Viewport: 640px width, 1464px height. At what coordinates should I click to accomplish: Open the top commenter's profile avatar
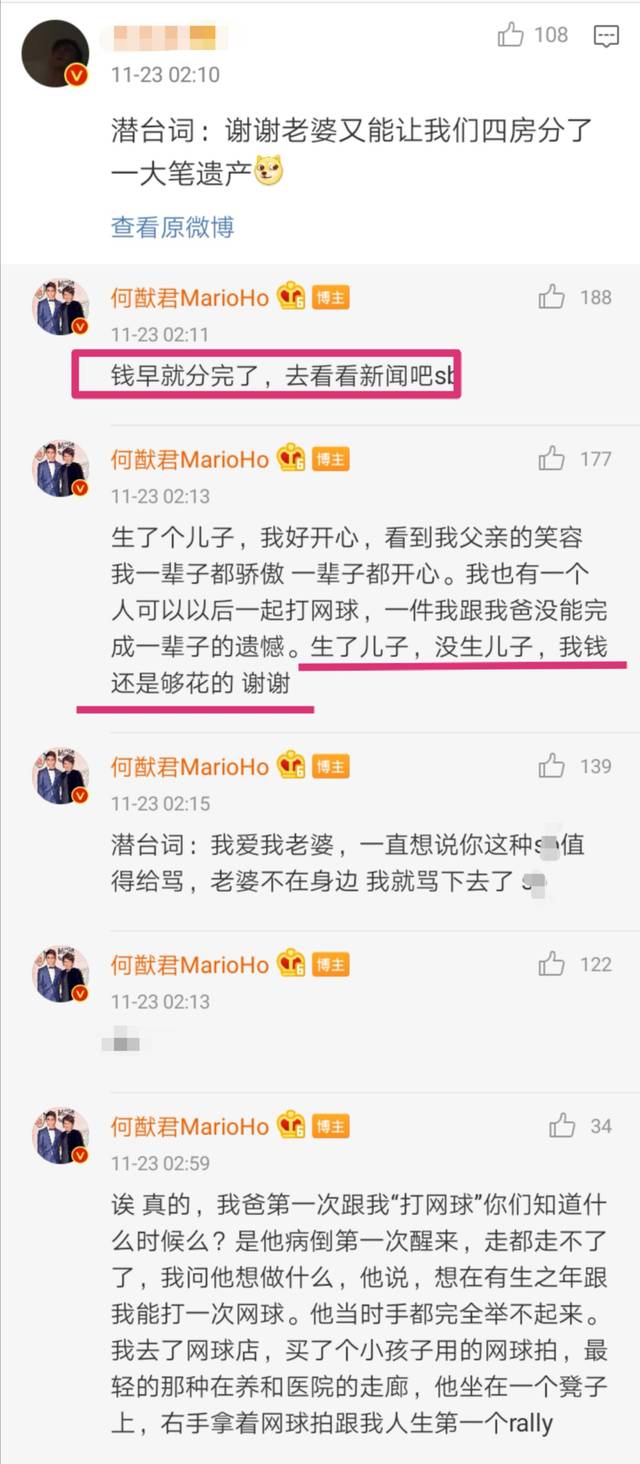coord(56,52)
